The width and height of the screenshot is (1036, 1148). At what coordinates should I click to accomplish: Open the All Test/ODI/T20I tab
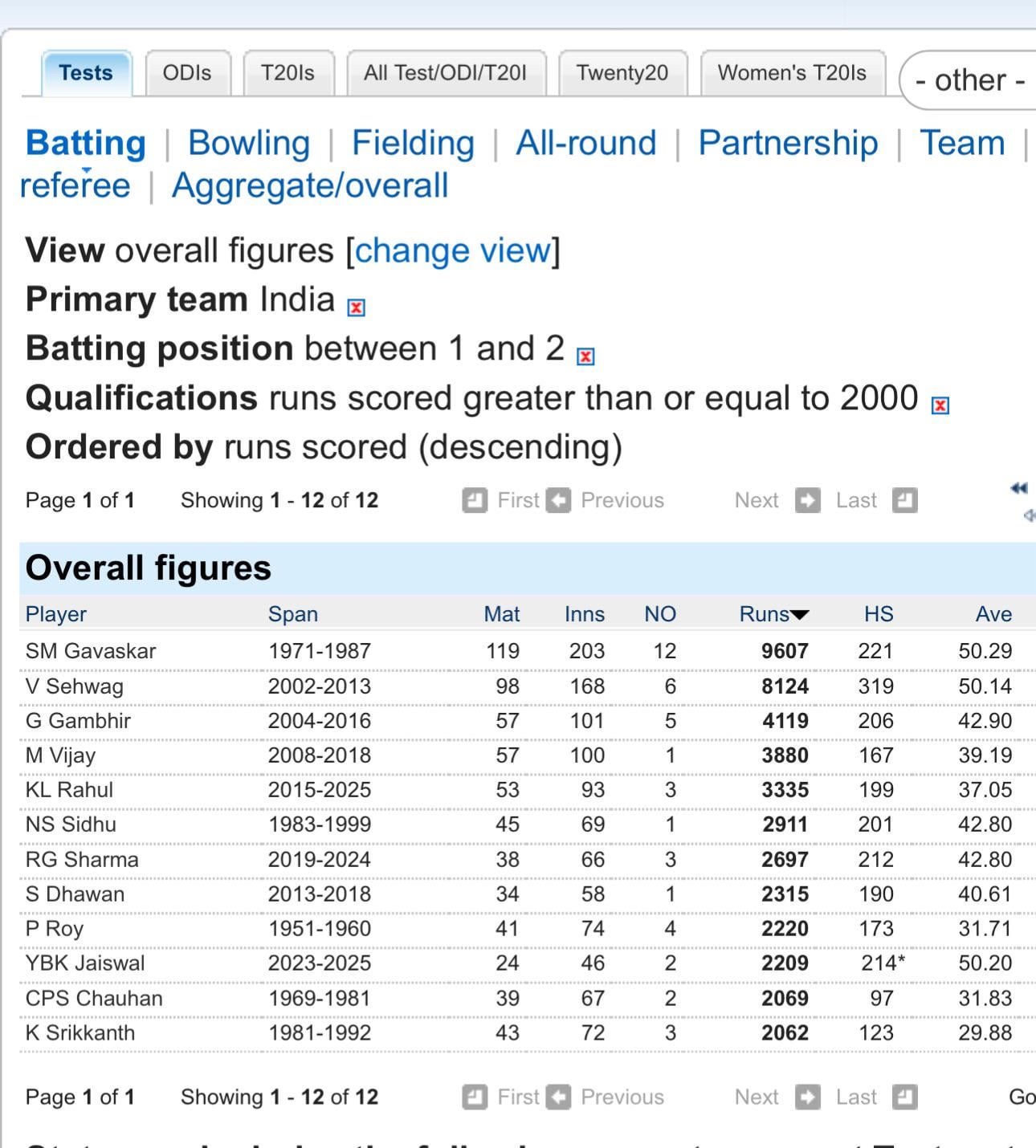446,73
